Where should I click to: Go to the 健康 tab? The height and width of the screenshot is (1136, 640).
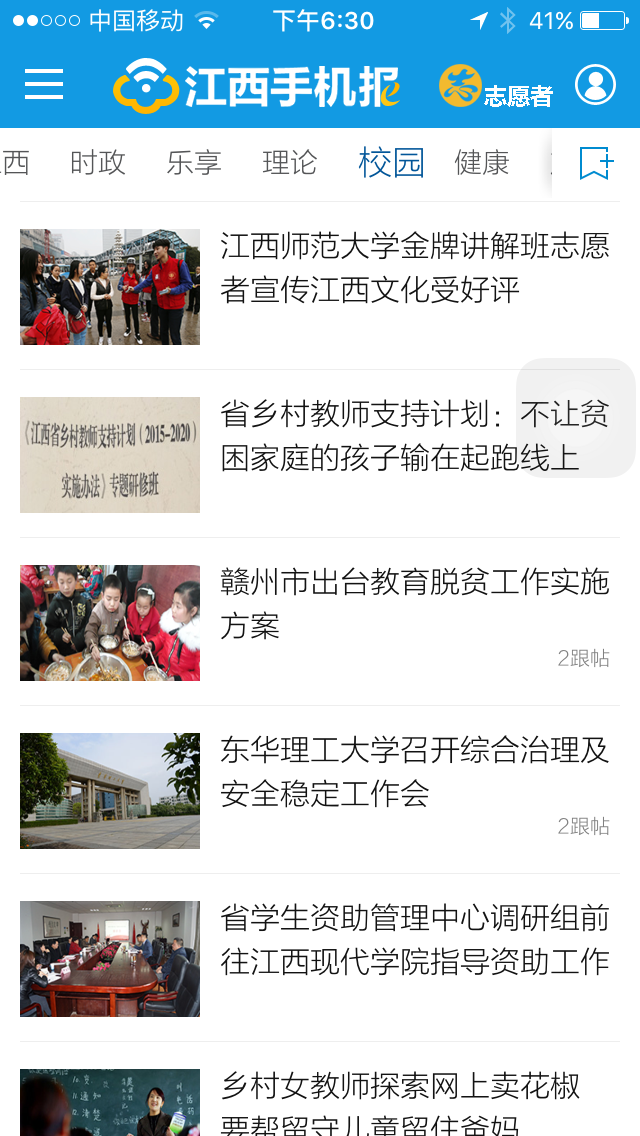click(x=482, y=162)
